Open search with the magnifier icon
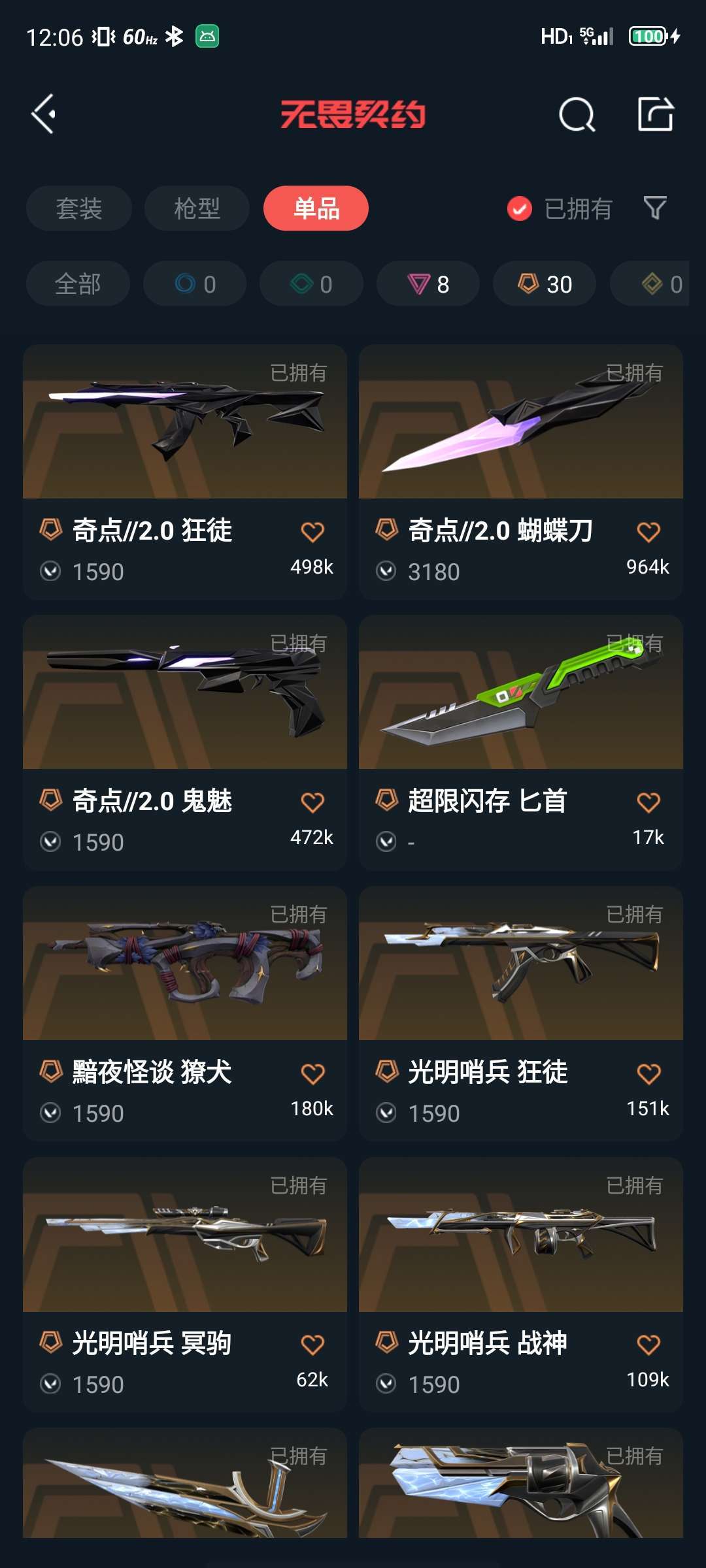Screen dimensions: 706x1568 (x=577, y=114)
